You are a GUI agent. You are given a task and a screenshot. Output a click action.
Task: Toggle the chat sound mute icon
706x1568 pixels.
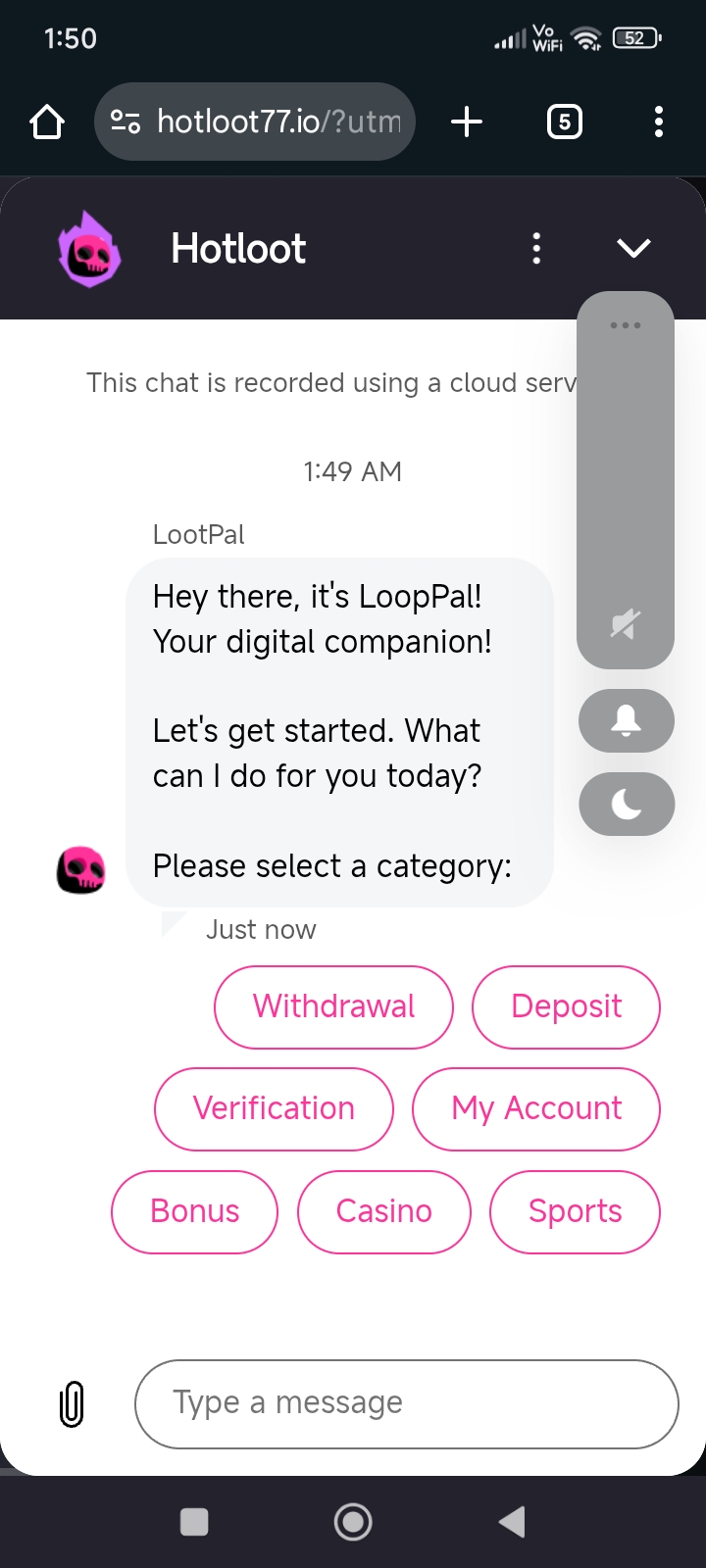point(626,623)
